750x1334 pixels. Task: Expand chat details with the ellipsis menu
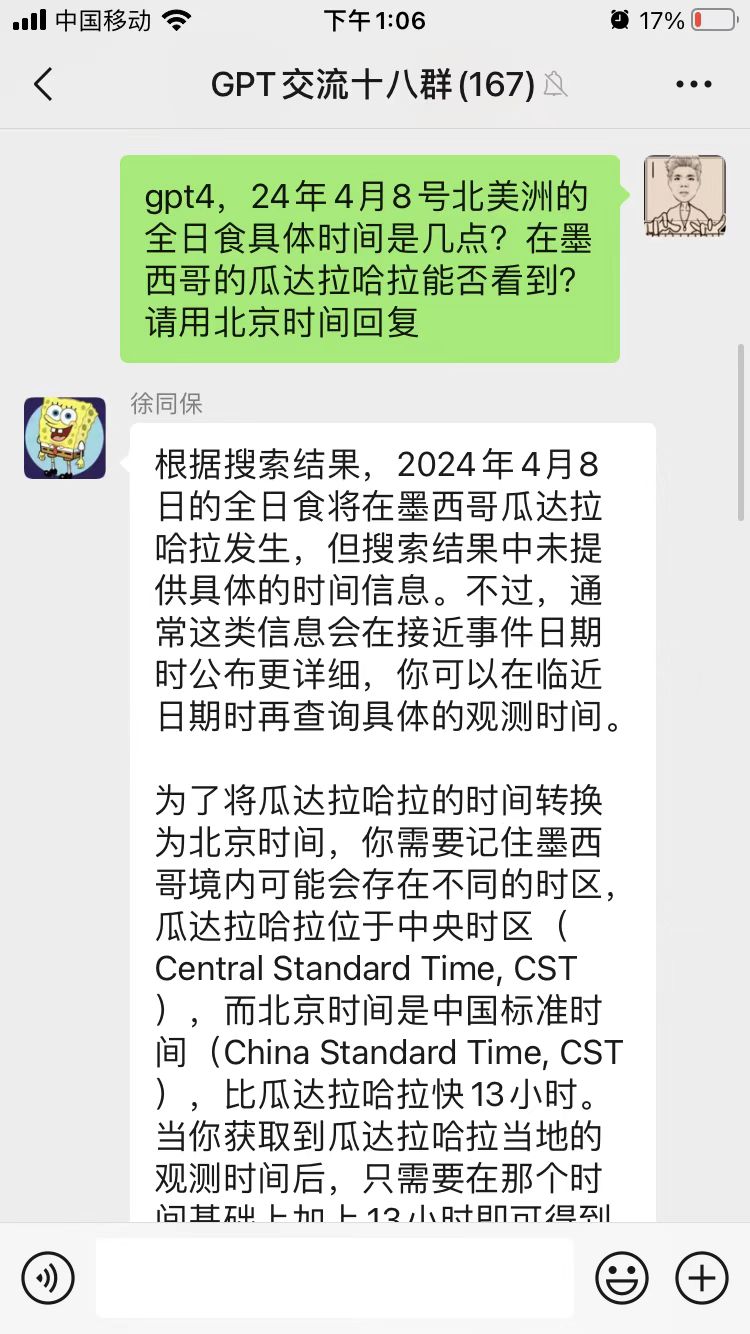click(693, 84)
